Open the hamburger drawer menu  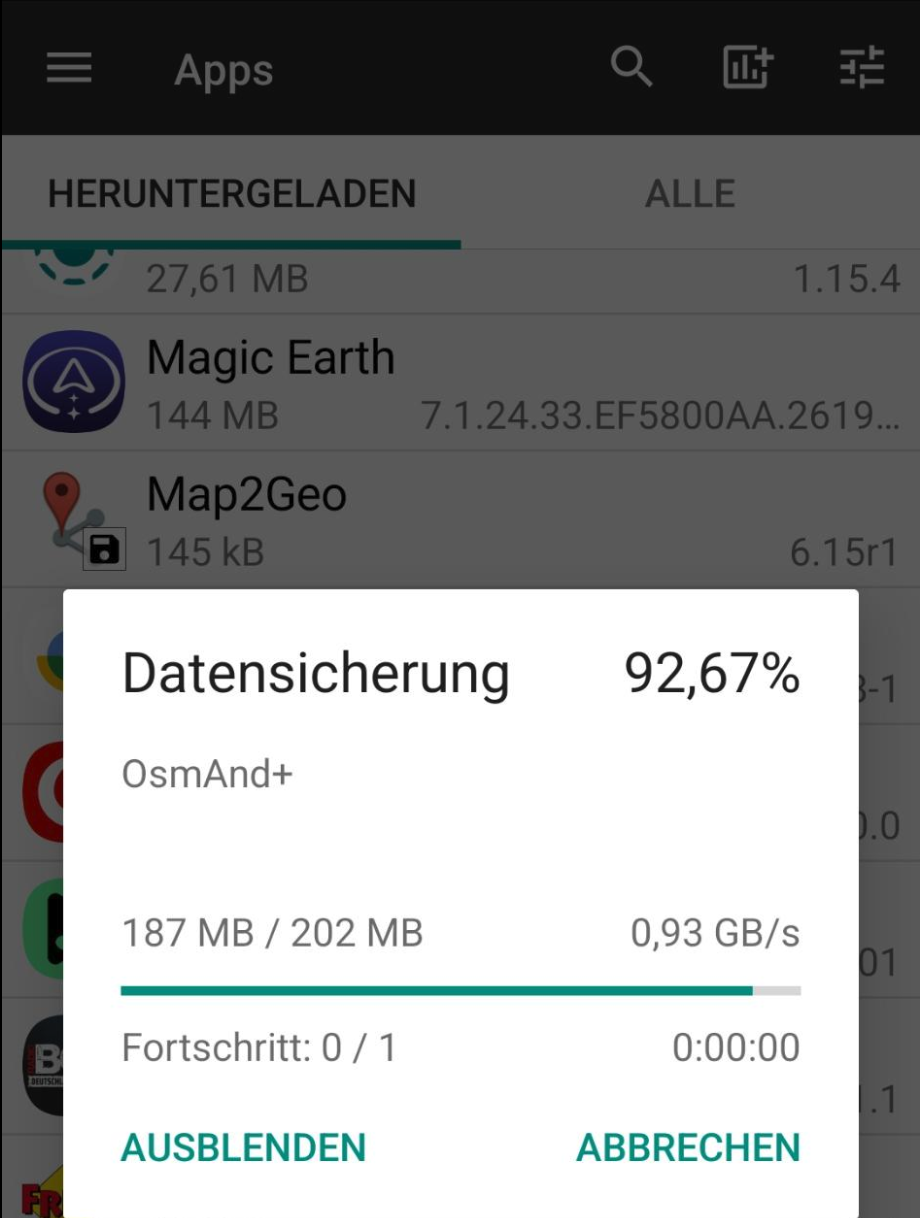click(x=69, y=69)
